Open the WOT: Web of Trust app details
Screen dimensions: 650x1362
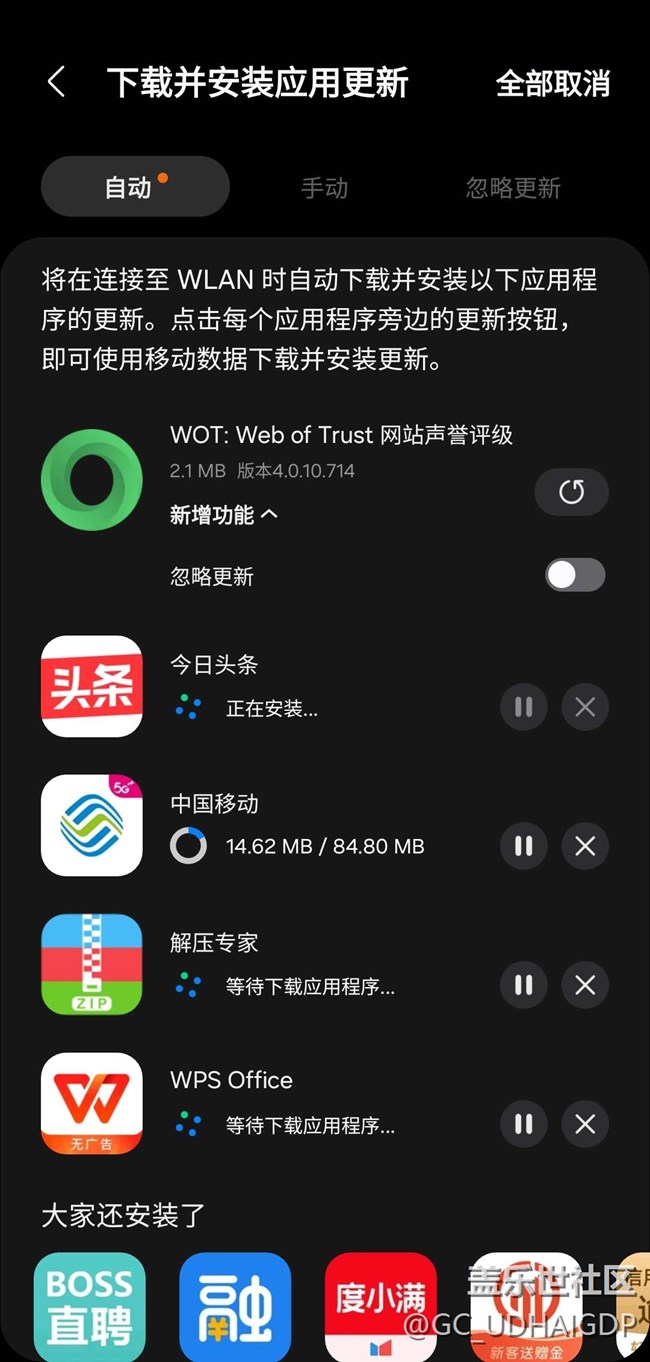point(341,435)
